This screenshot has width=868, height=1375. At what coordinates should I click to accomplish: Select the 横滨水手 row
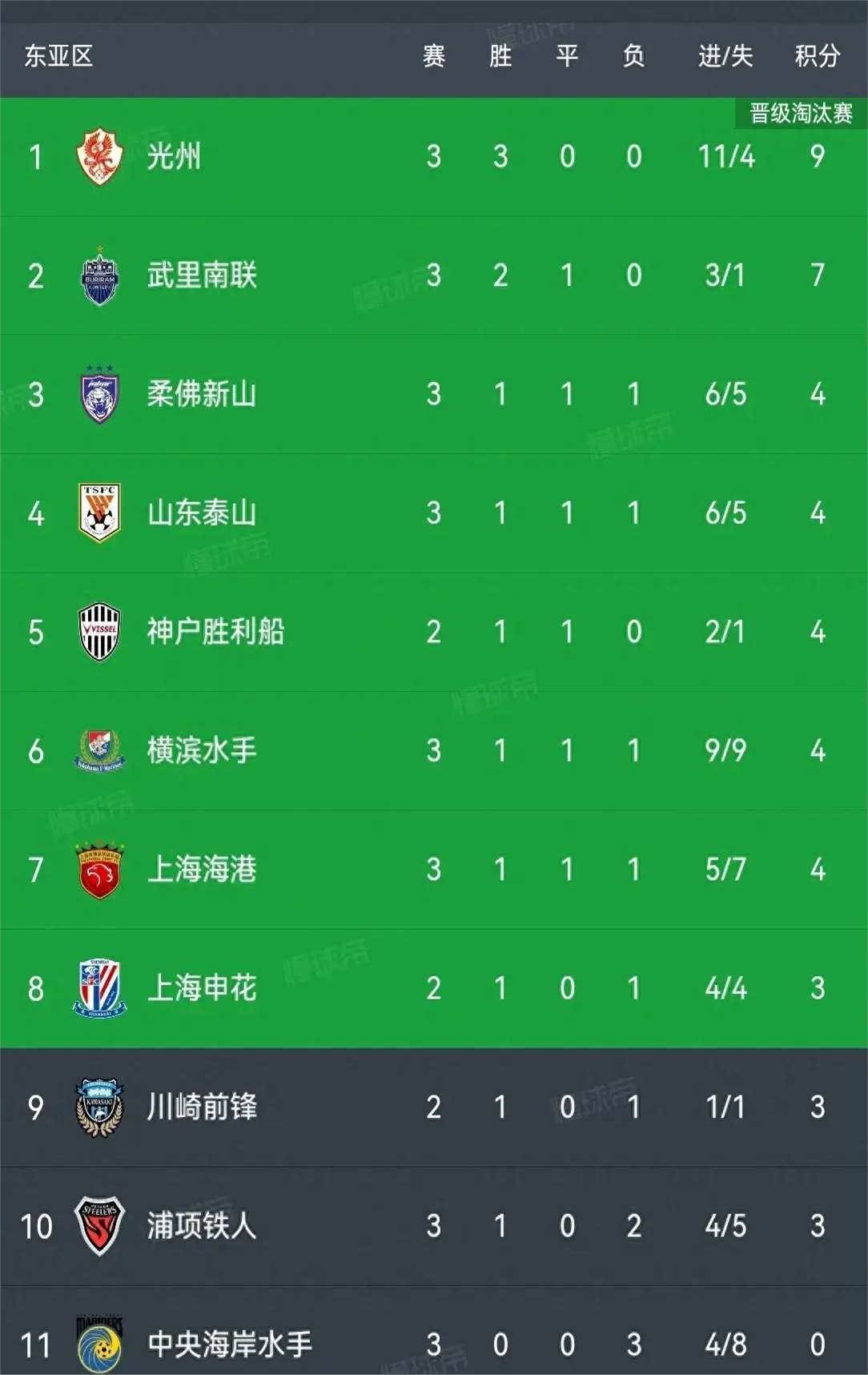[434, 751]
